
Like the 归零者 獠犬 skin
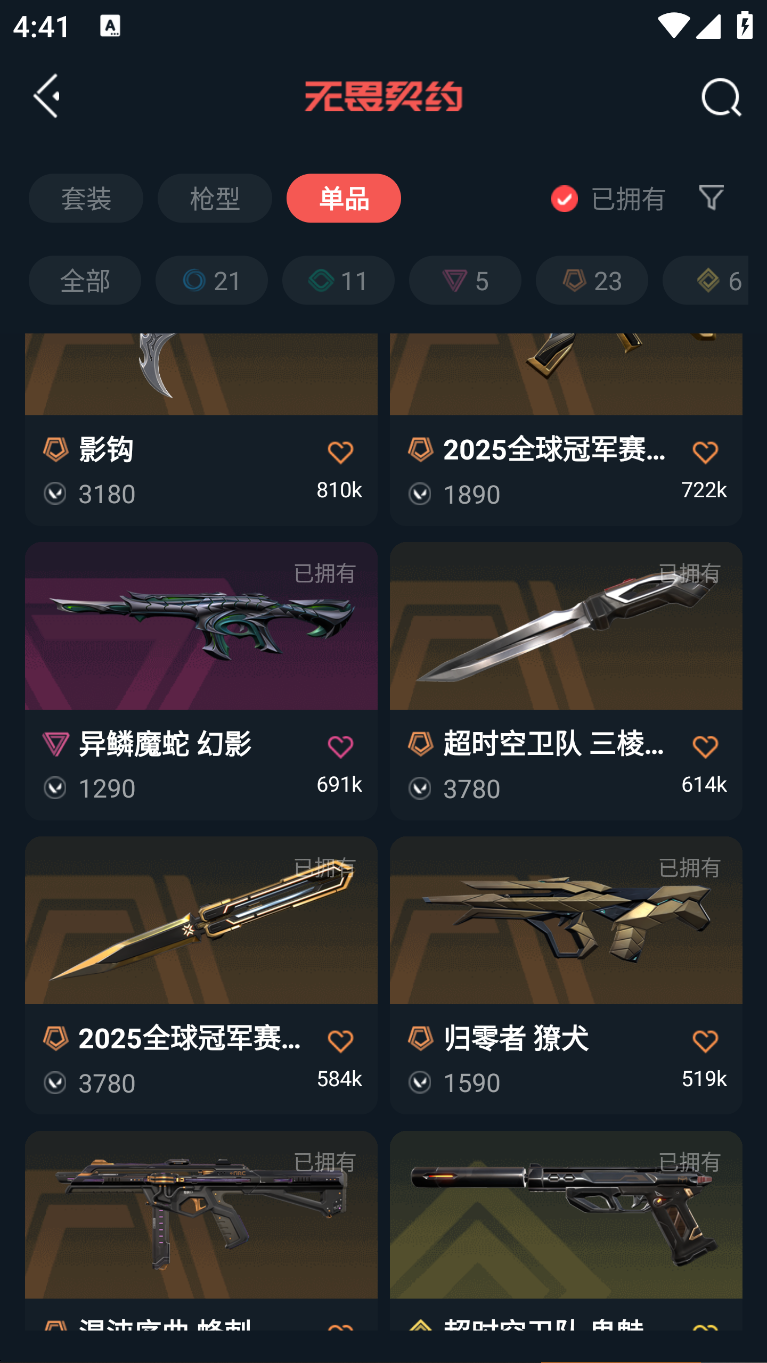[x=705, y=1041]
